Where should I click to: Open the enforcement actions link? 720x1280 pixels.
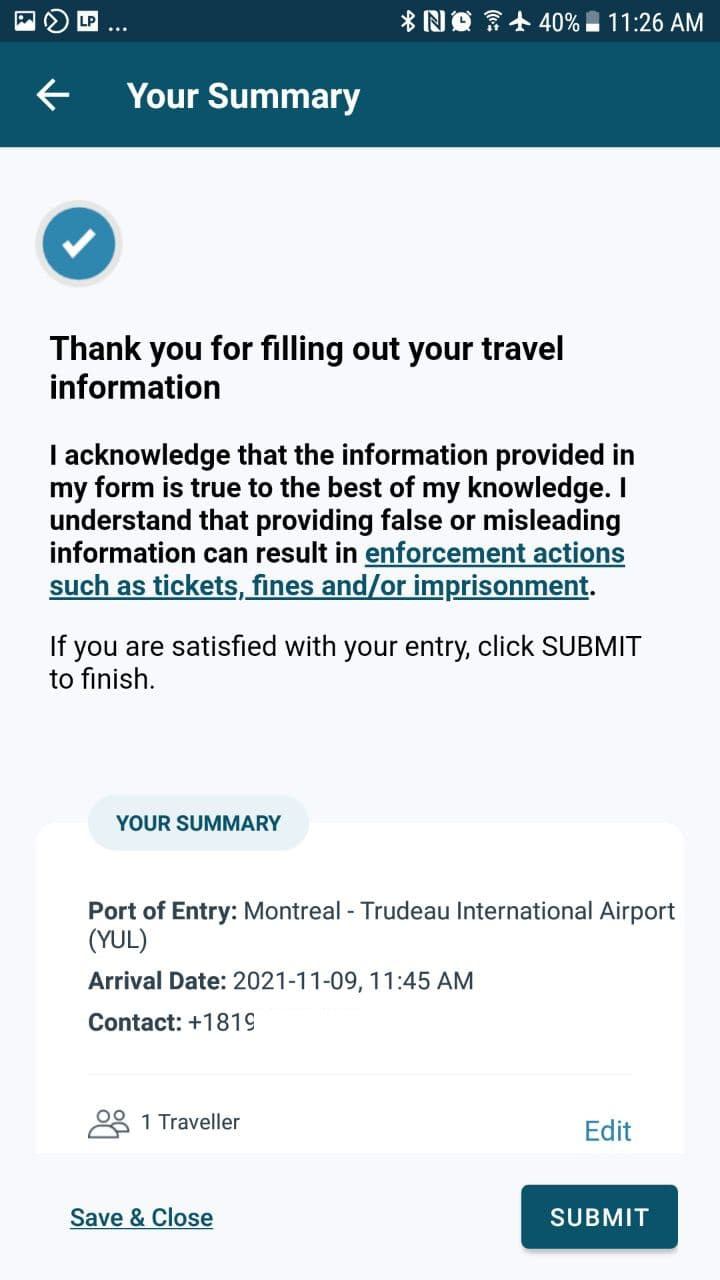pos(337,570)
